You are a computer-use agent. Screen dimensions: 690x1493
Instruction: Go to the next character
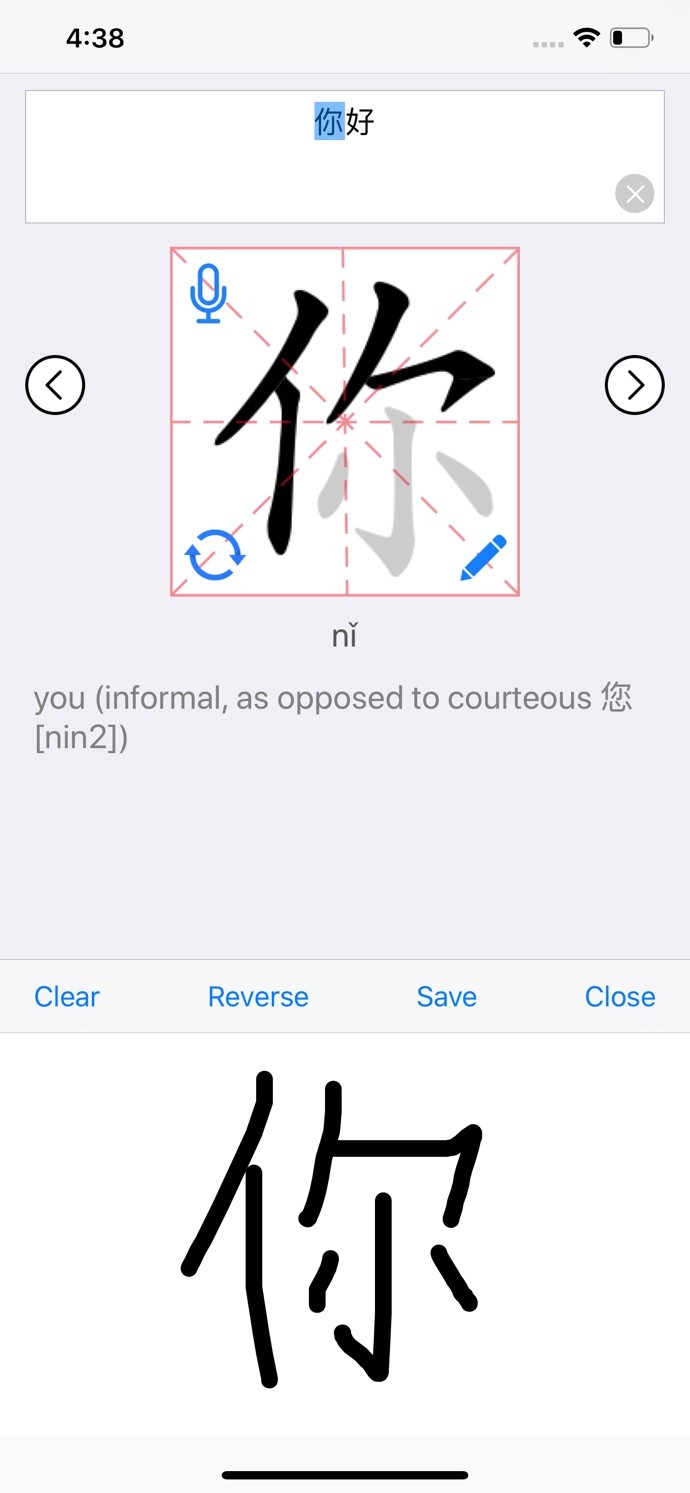[634, 385]
